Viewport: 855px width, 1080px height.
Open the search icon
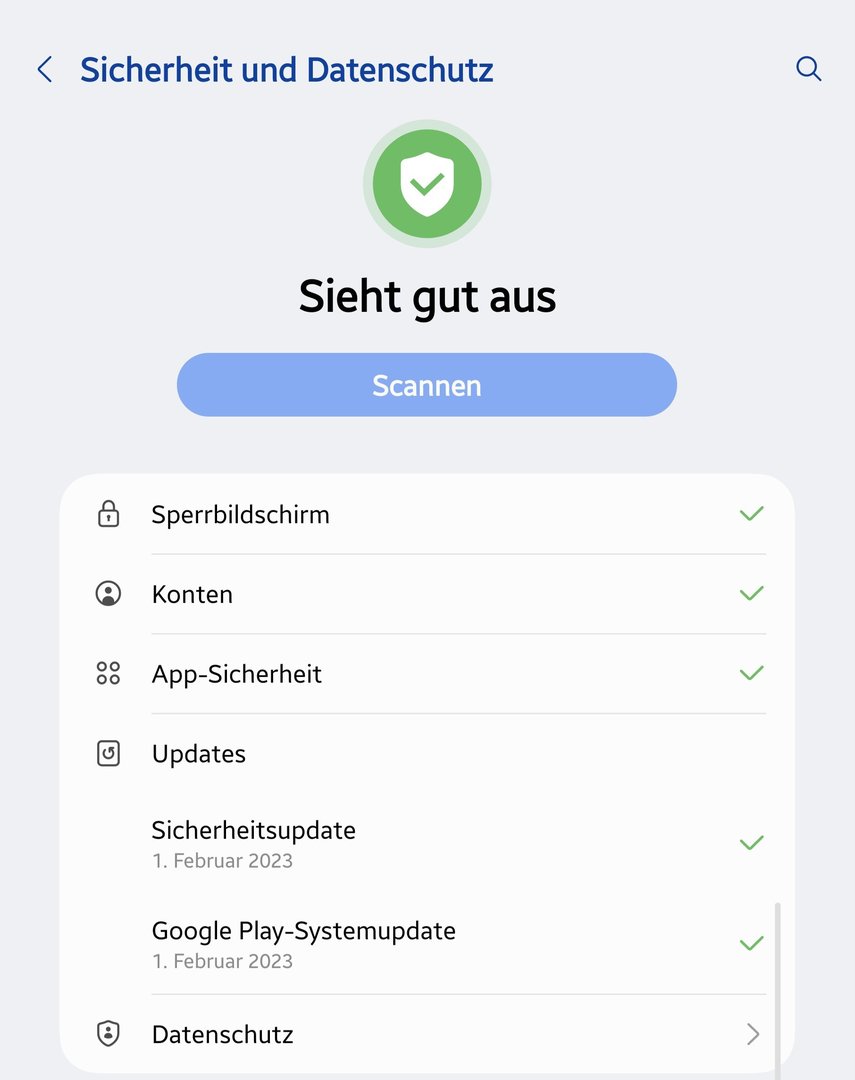tap(808, 69)
